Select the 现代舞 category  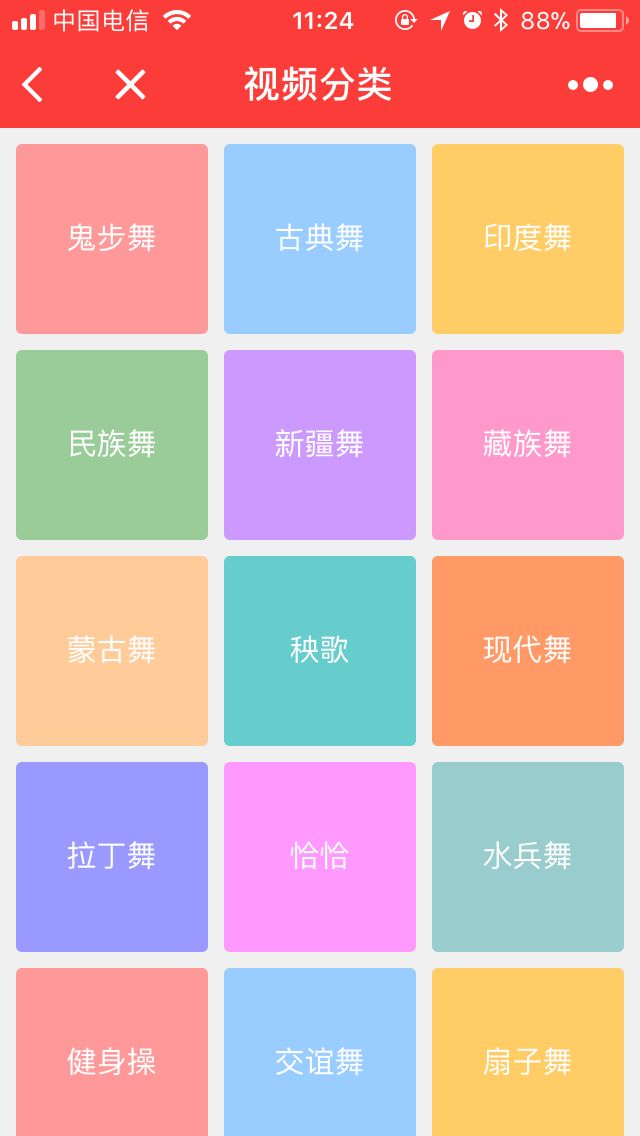point(528,651)
